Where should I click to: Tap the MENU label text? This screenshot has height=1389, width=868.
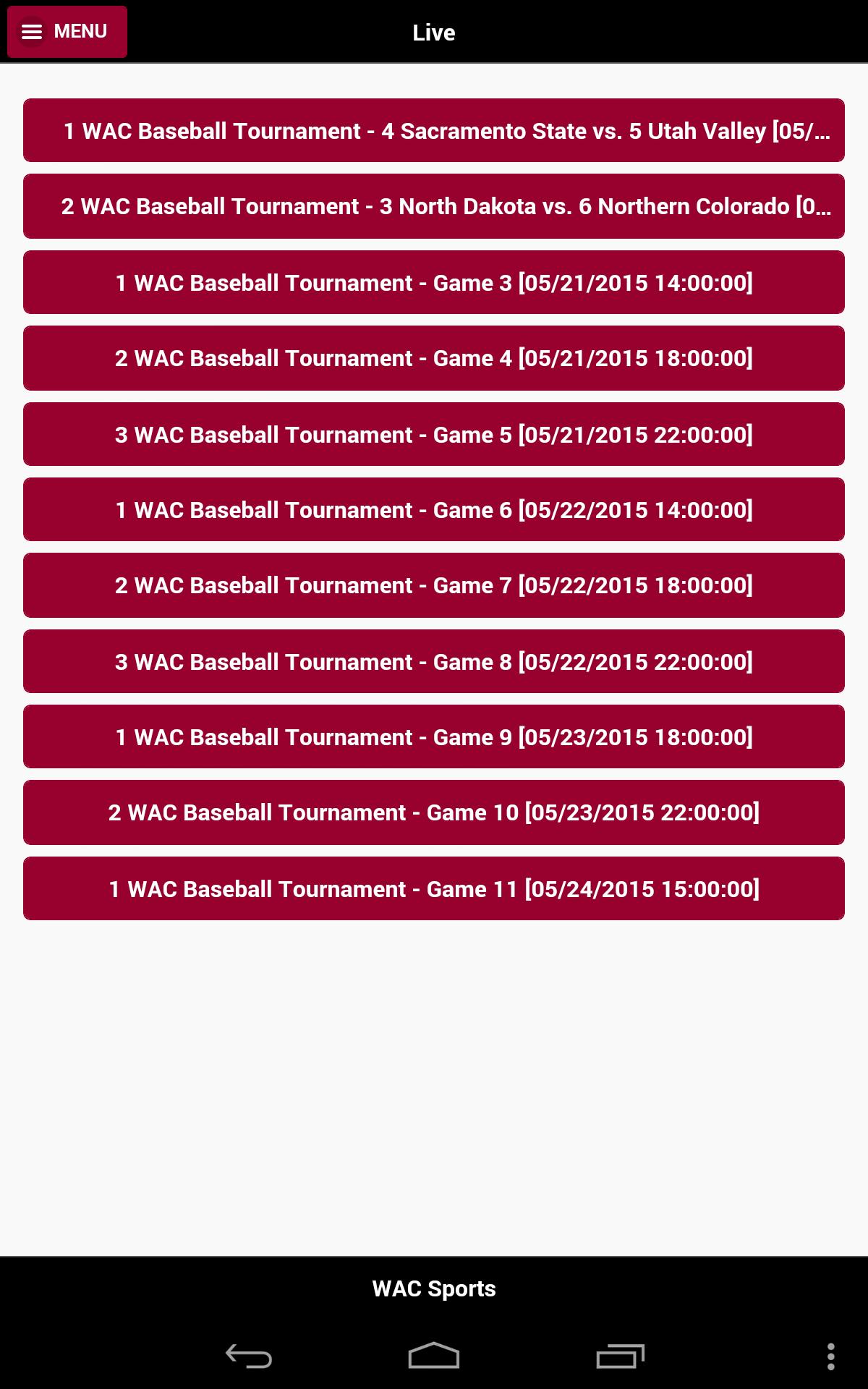[x=80, y=31]
